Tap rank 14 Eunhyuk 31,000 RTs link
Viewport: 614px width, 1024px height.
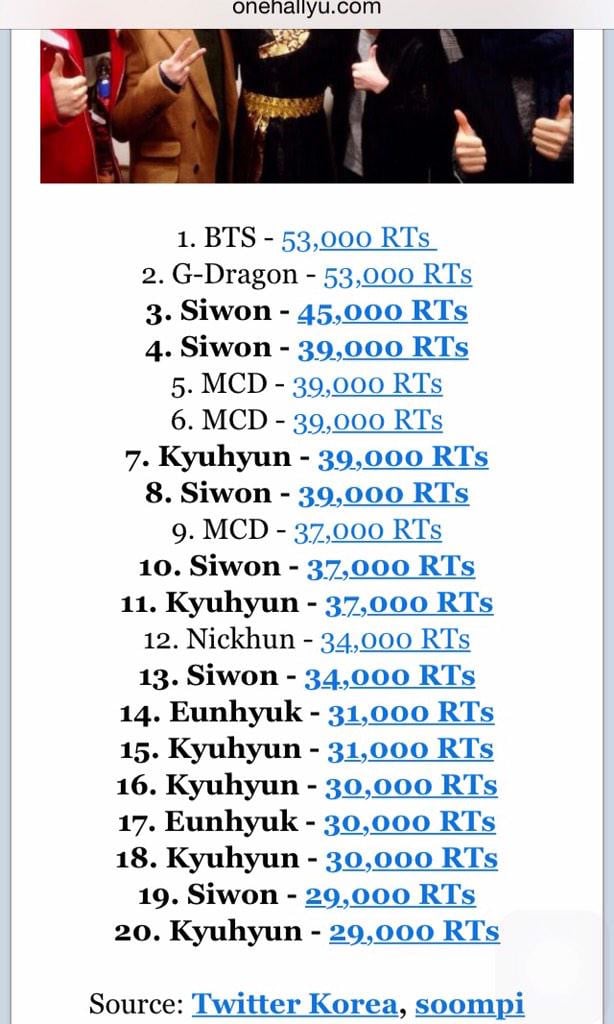click(x=410, y=714)
